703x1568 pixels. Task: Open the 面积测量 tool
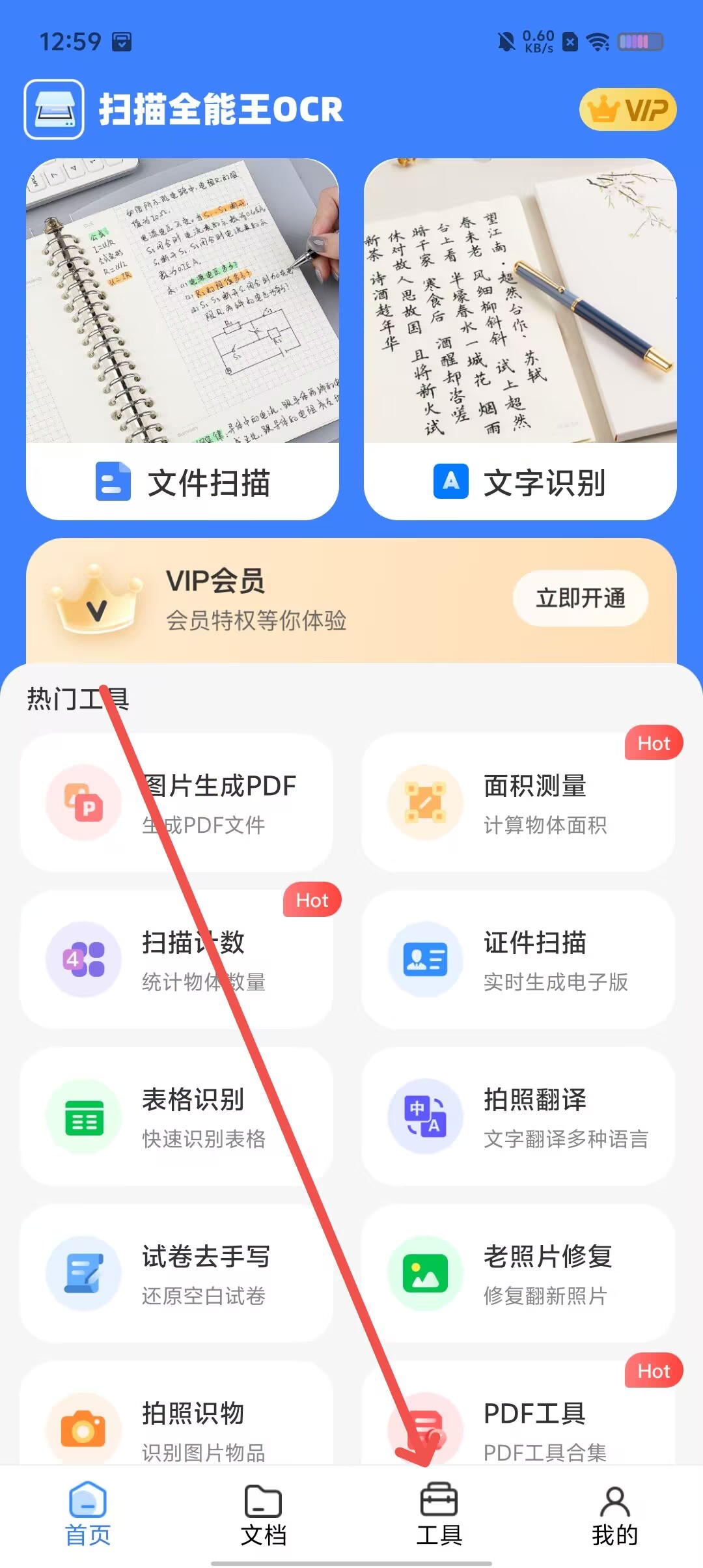[x=517, y=803]
